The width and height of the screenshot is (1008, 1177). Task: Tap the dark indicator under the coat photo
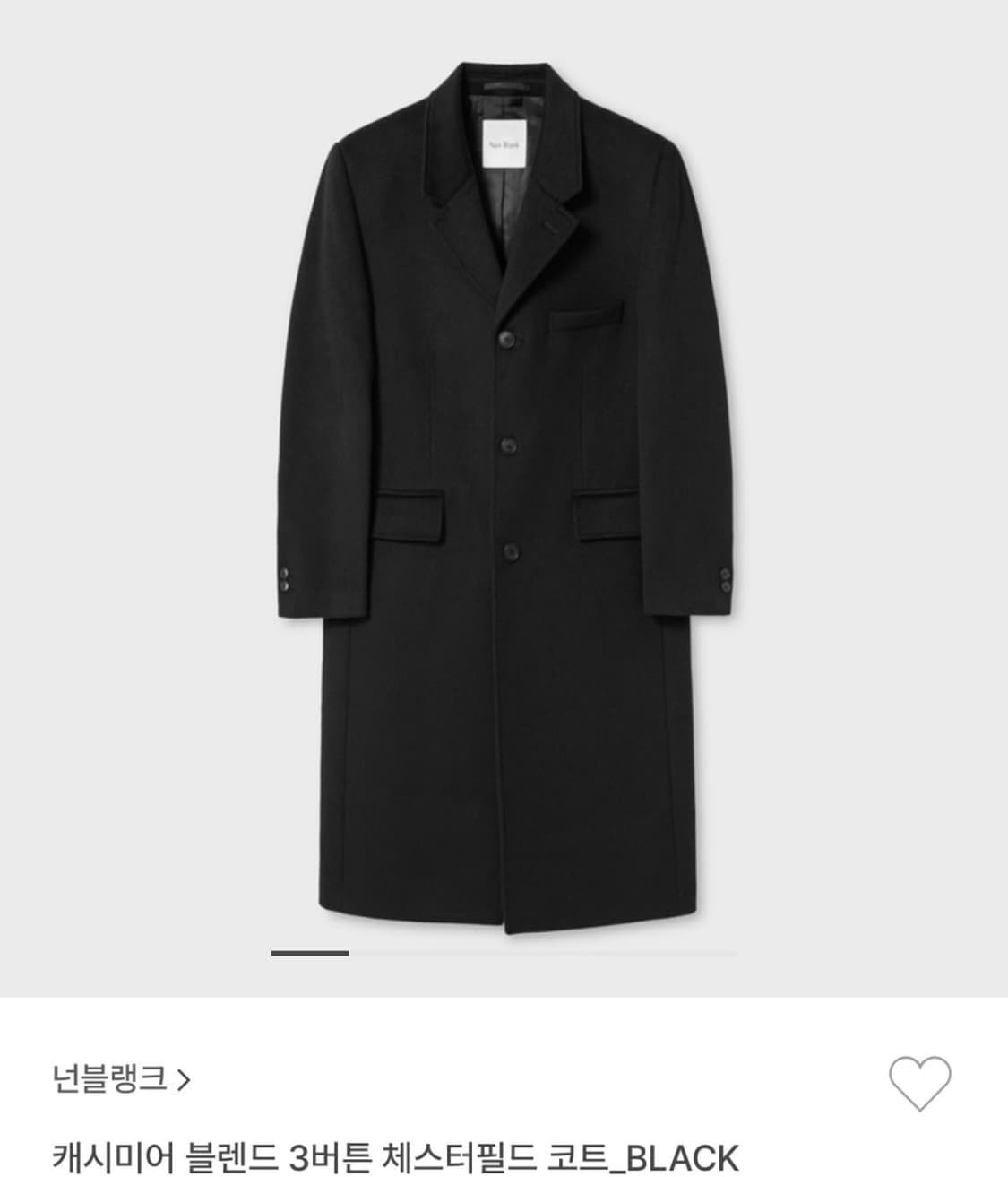click(x=309, y=954)
